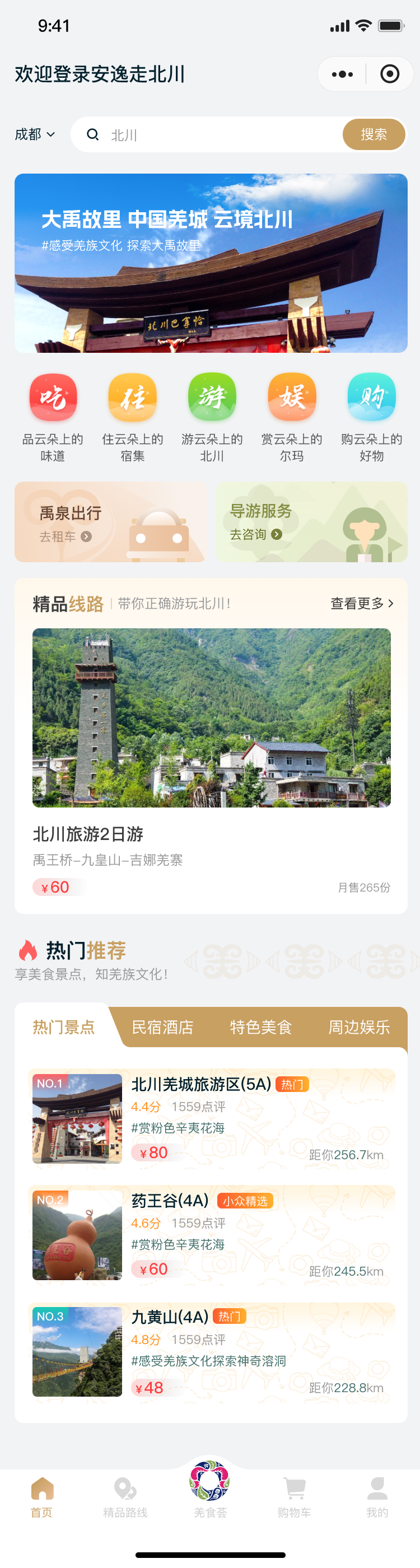Image resolution: width=420 pixels, height=1568 pixels.
Task: Open the 成都 city dropdown
Action: coord(35,134)
